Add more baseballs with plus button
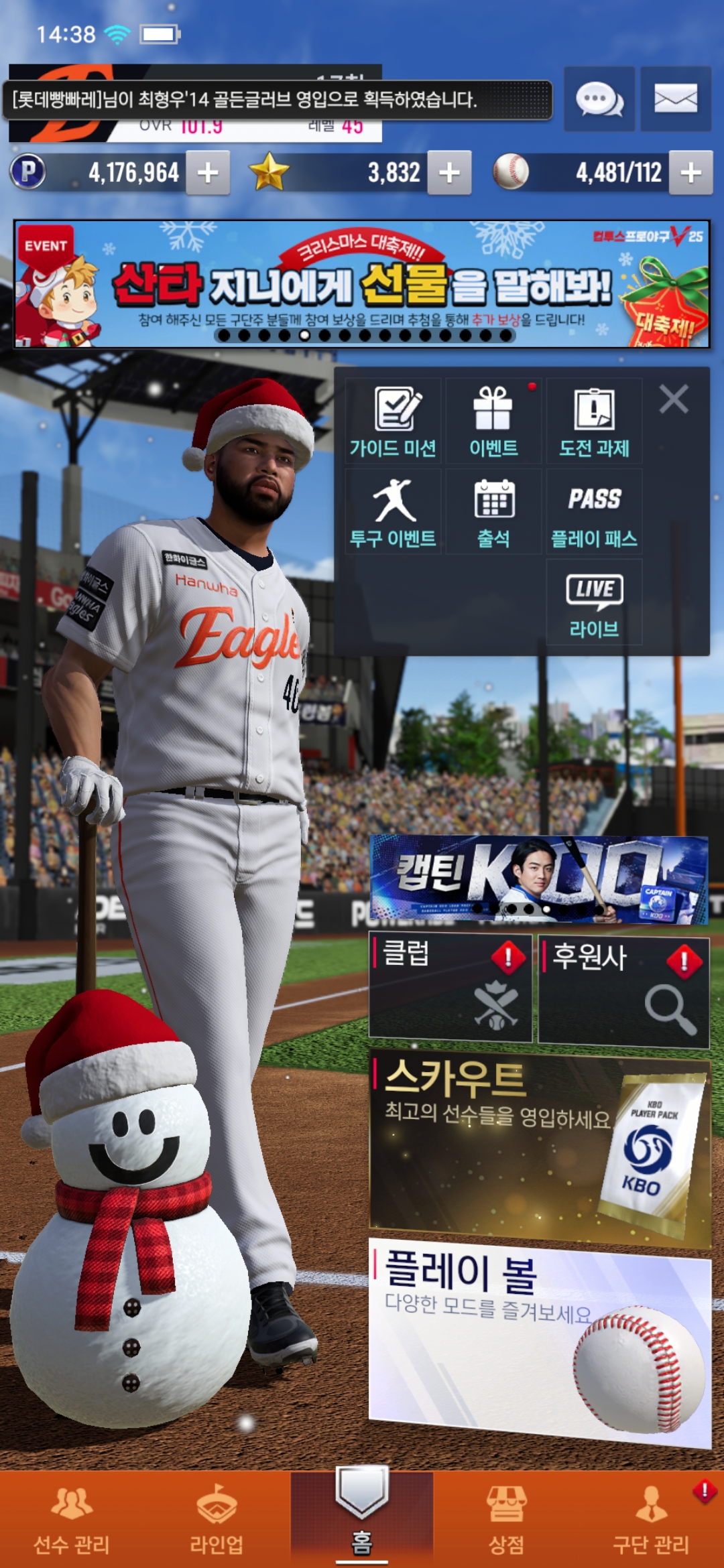This screenshot has width=724, height=1568. (690, 173)
